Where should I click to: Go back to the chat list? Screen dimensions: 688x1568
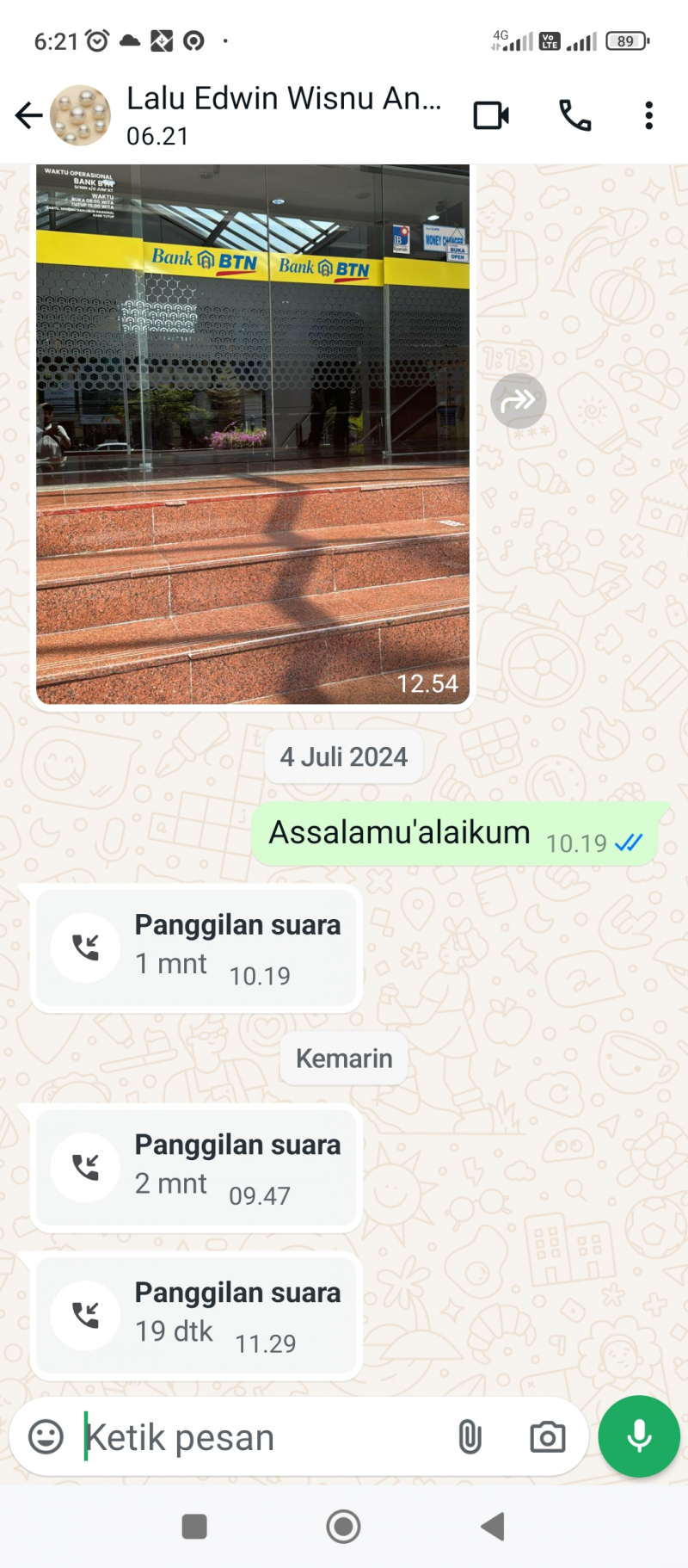(28, 115)
